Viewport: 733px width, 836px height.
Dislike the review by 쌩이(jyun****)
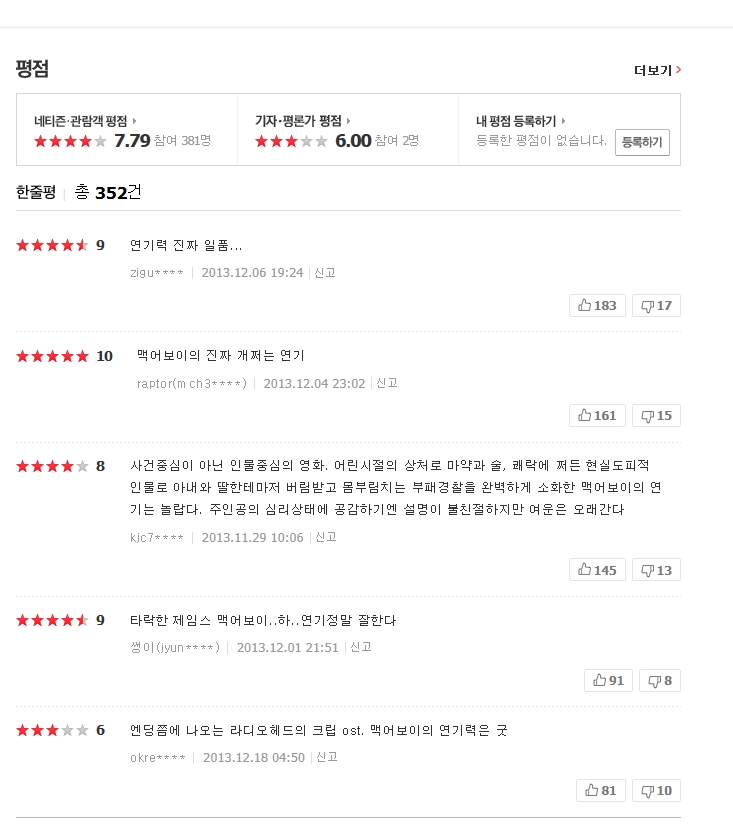(x=660, y=680)
